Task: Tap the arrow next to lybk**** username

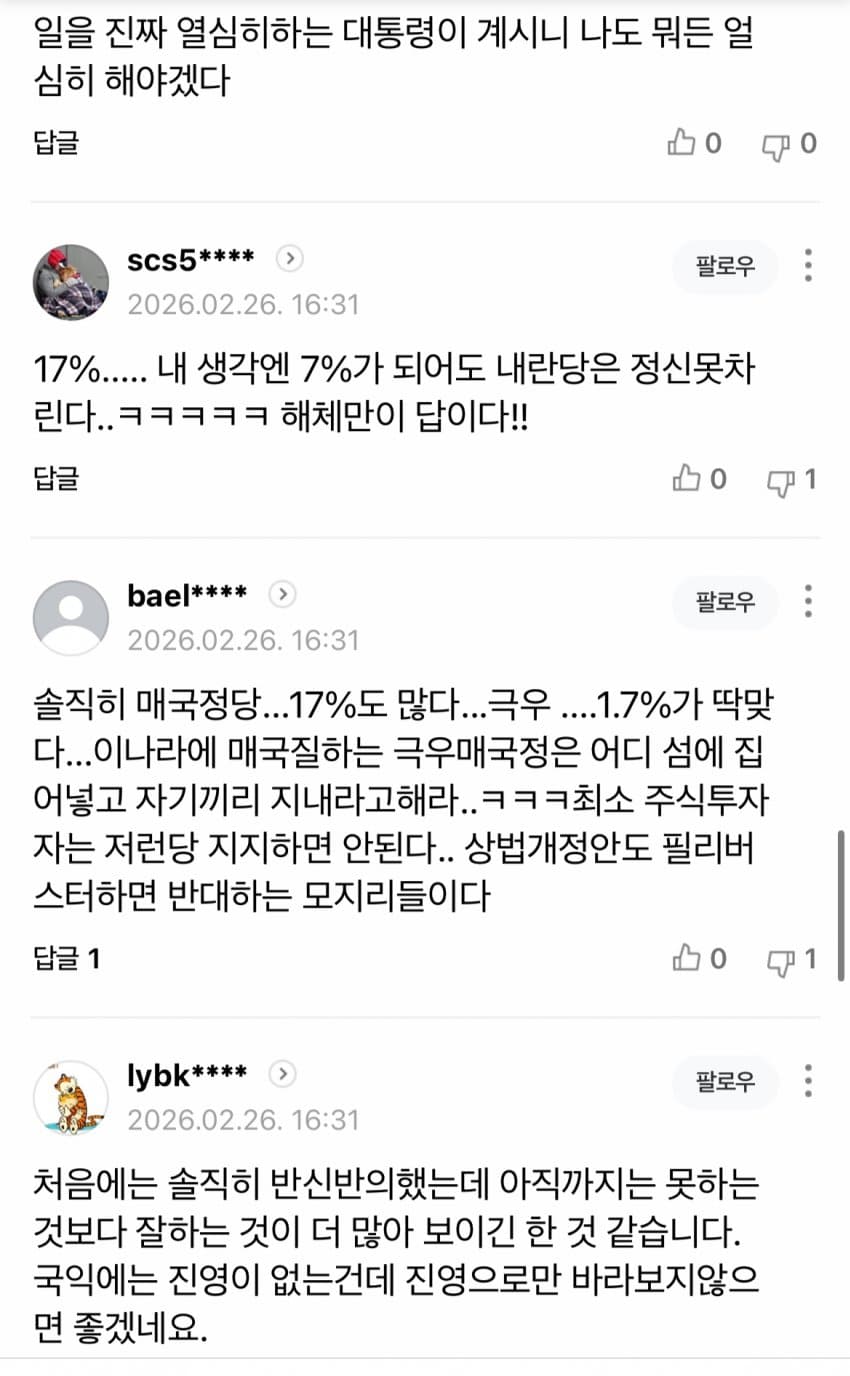Action: [284, 1074]
